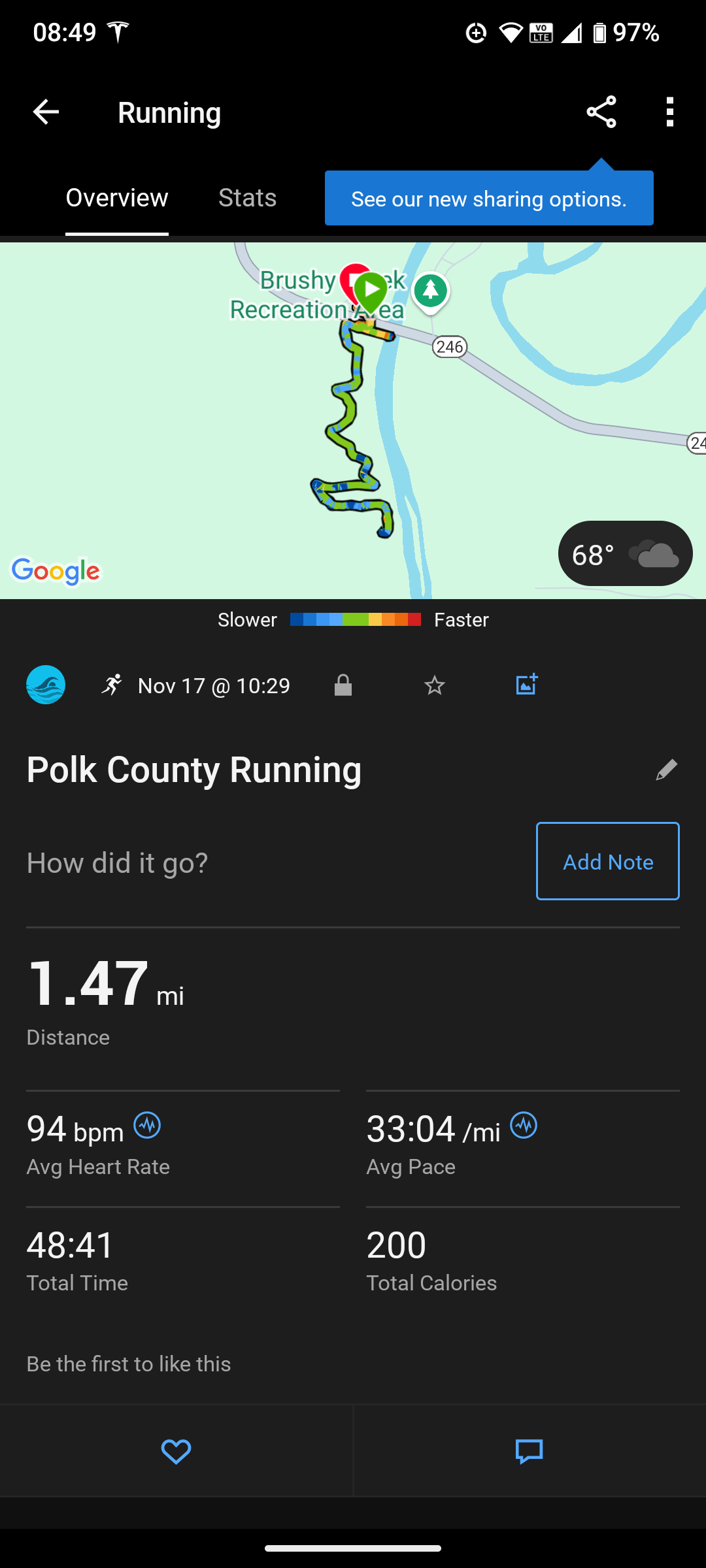Like this activity with heart icon

[176, 1452]
